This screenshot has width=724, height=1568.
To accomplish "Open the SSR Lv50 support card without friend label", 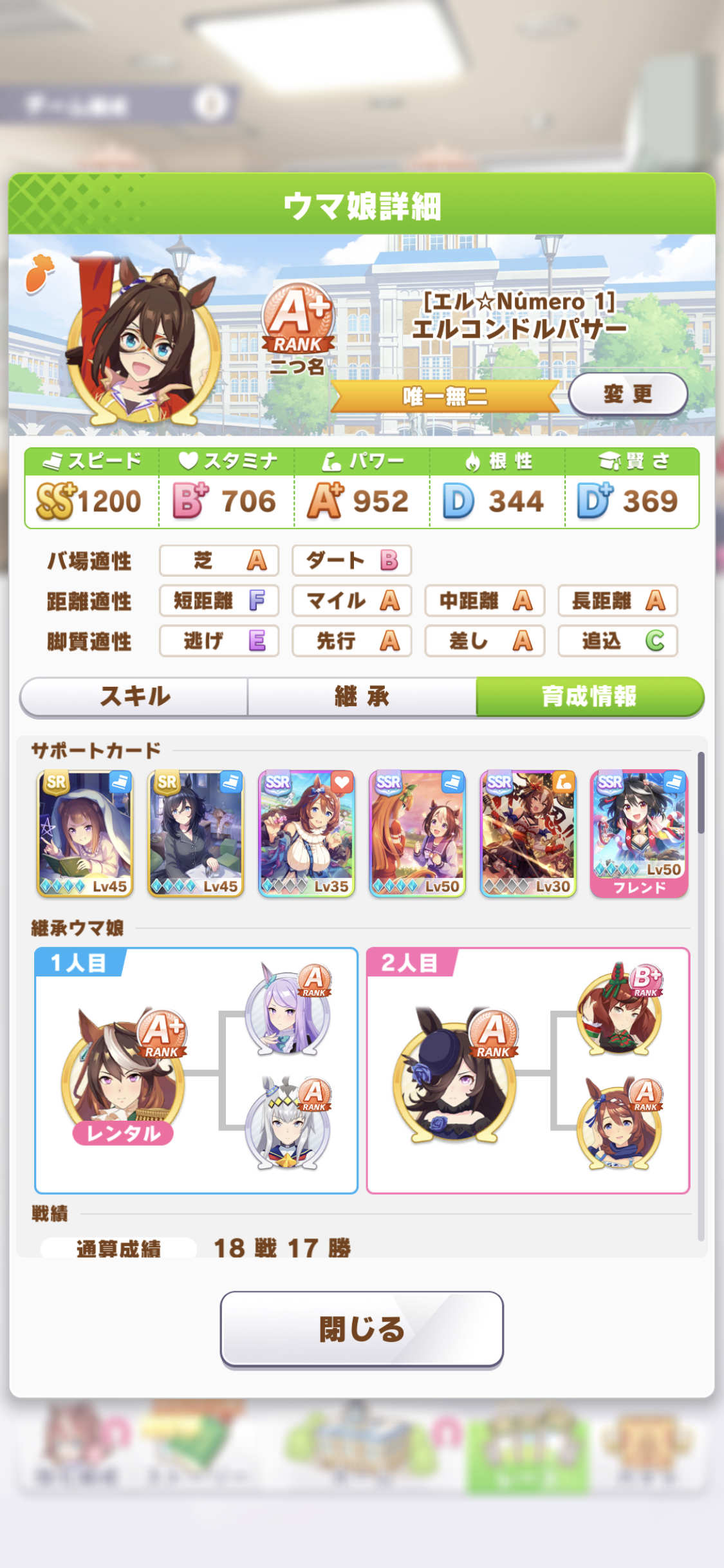I will 417,834.
